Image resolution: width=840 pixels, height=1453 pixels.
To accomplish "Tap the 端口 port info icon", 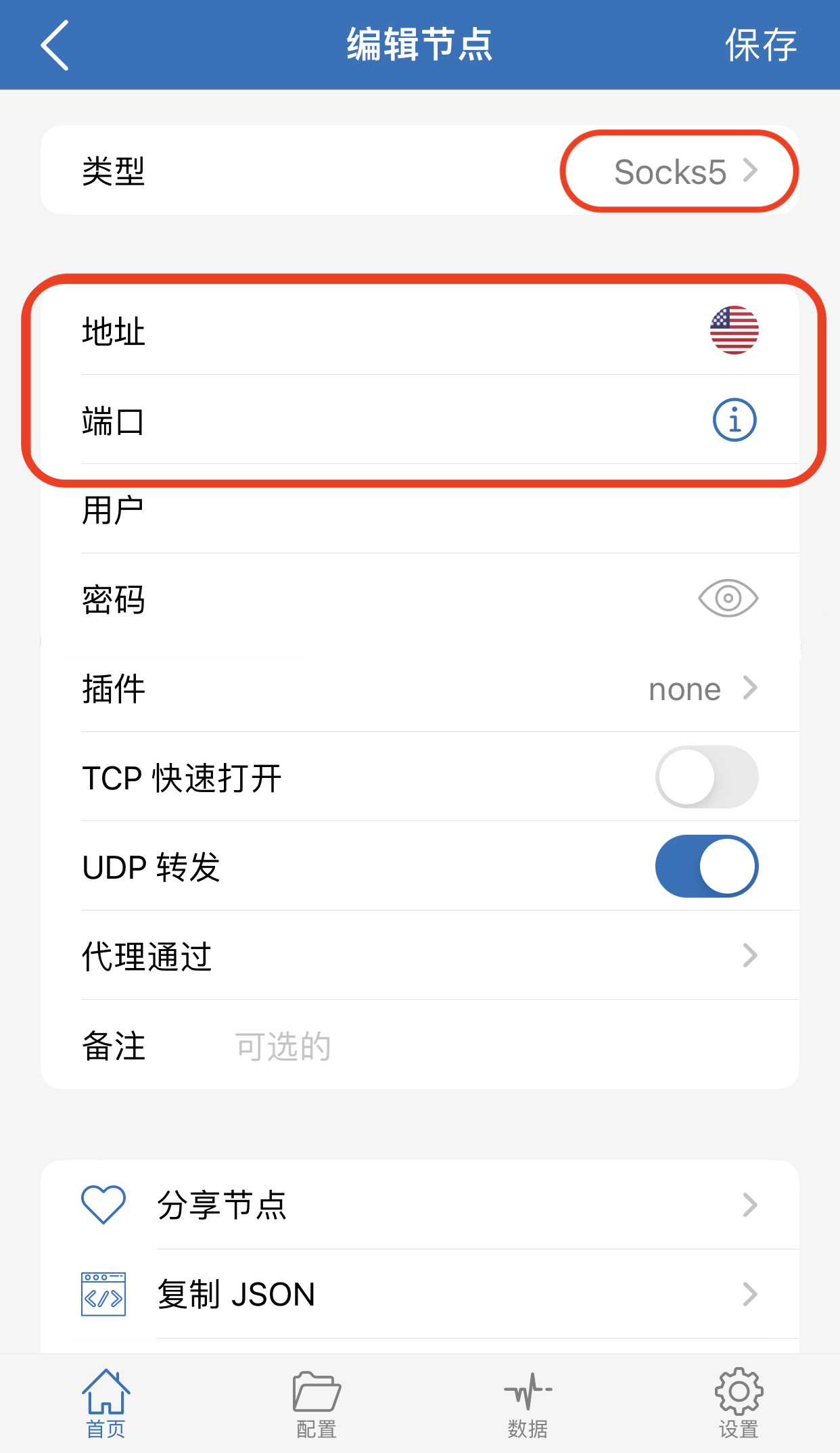I will coord(734,420).
